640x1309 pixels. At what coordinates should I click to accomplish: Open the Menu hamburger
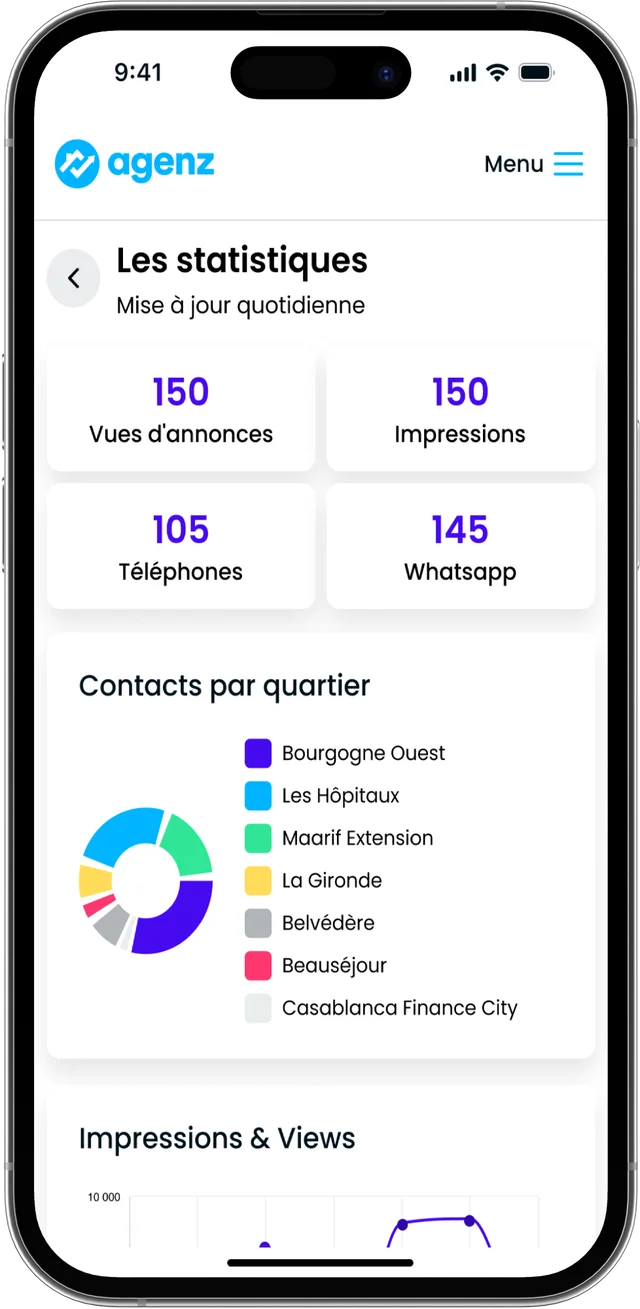[x=567, y=164]
